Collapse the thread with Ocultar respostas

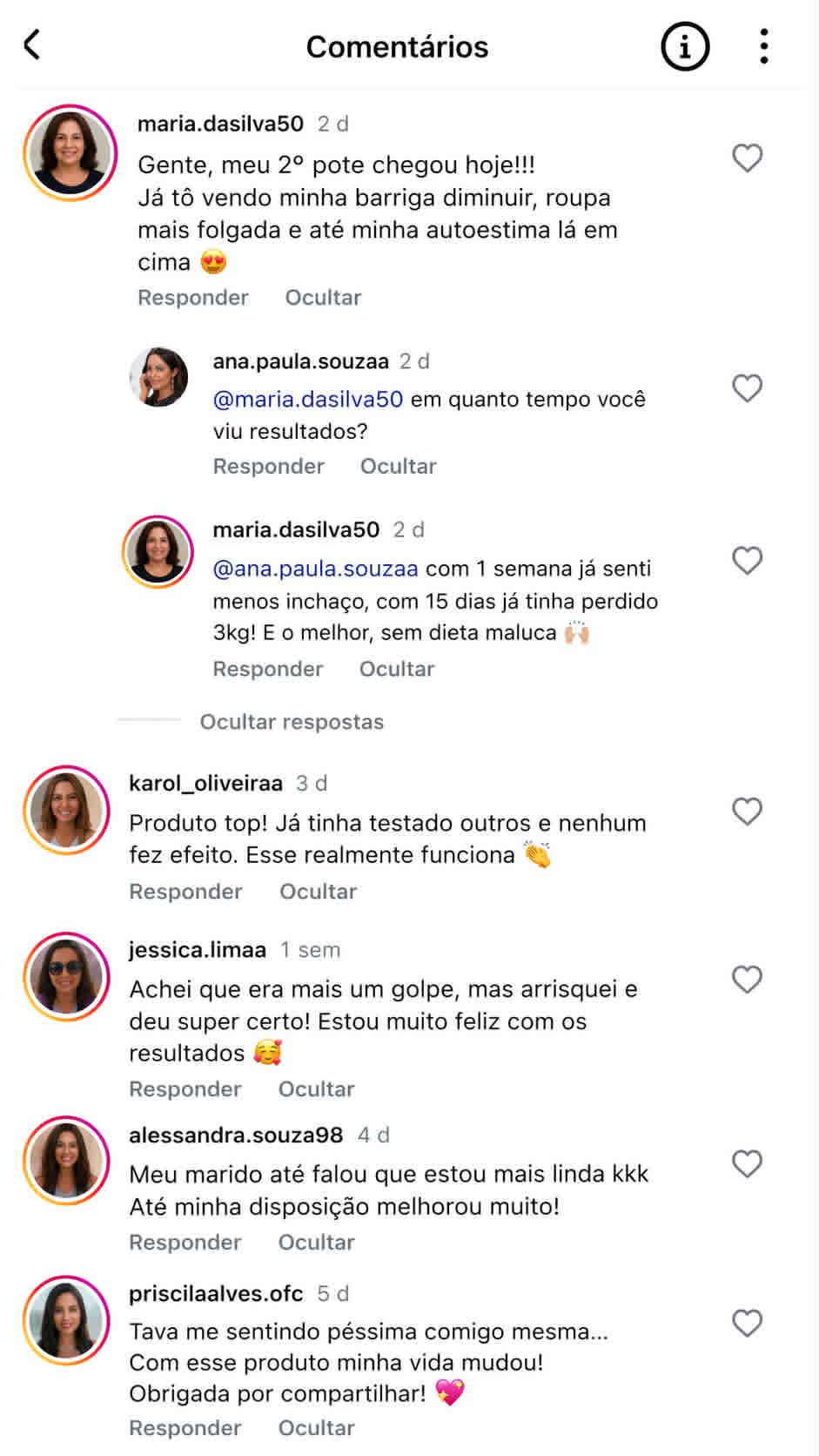pyautogui.click(x=292, y=722)
